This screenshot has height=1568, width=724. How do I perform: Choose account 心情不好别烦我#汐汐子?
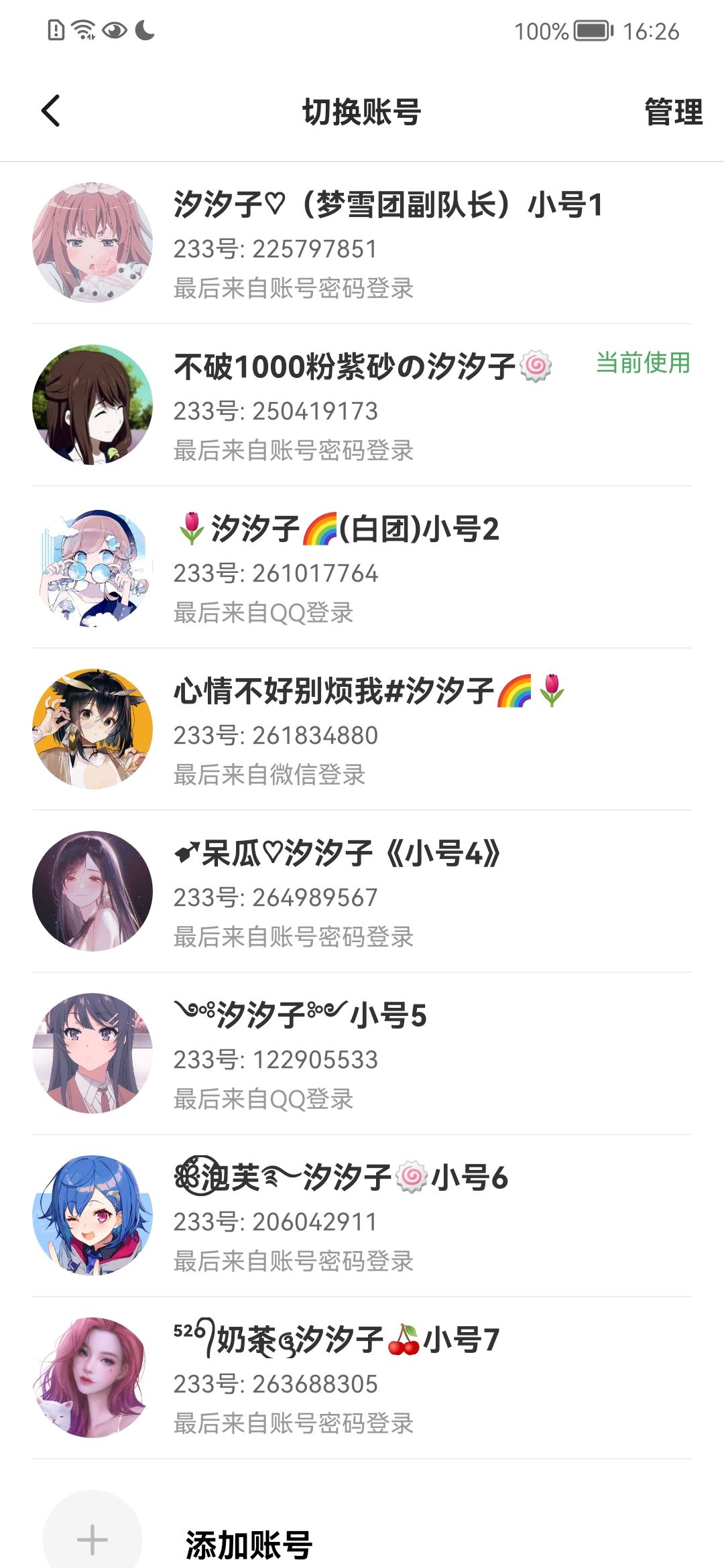[x=362, y=730]
